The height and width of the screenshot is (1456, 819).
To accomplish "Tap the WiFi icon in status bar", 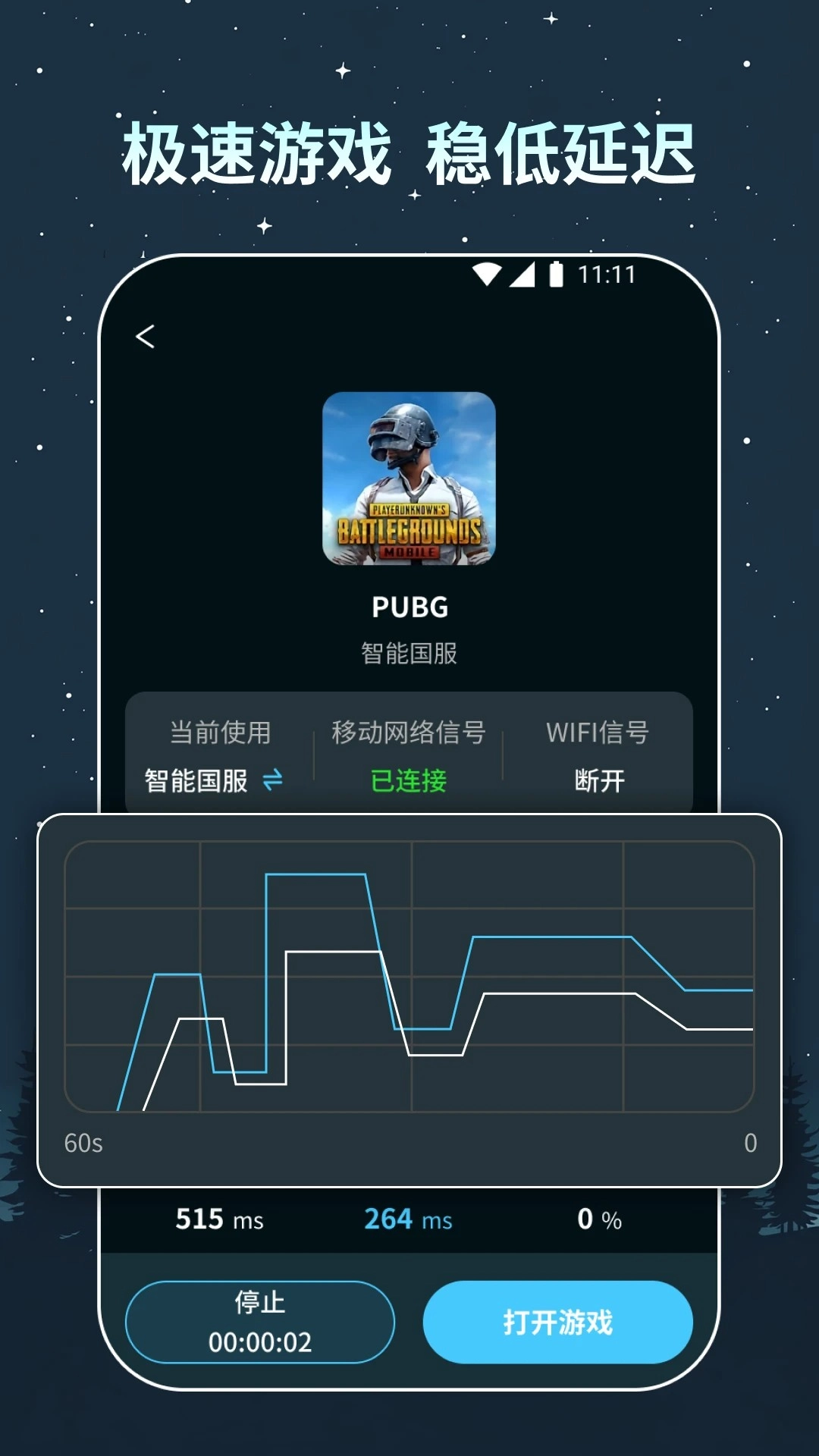I will click(488, 276).
